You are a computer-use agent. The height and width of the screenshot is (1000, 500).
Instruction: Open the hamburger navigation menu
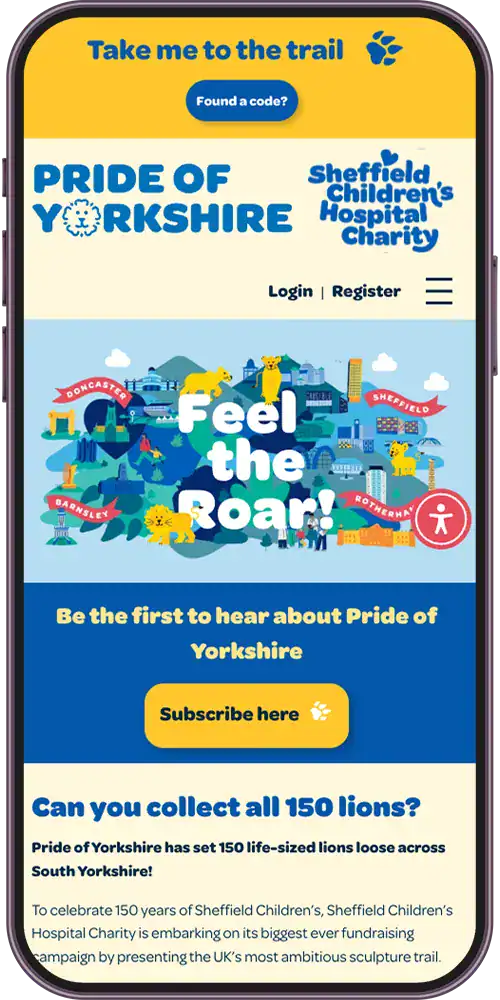[x=439, y=291]
